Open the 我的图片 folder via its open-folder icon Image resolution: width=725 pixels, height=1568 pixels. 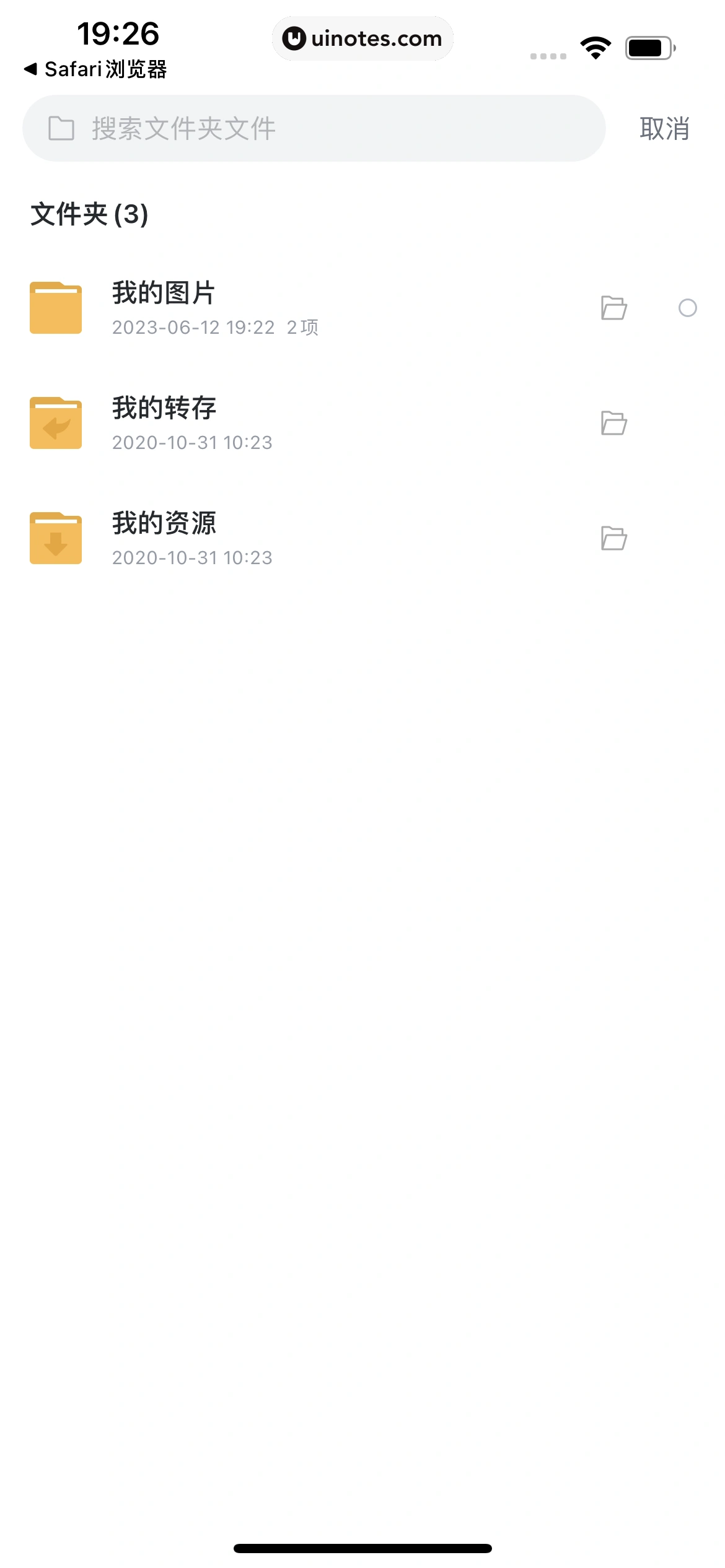click(615, 308)
